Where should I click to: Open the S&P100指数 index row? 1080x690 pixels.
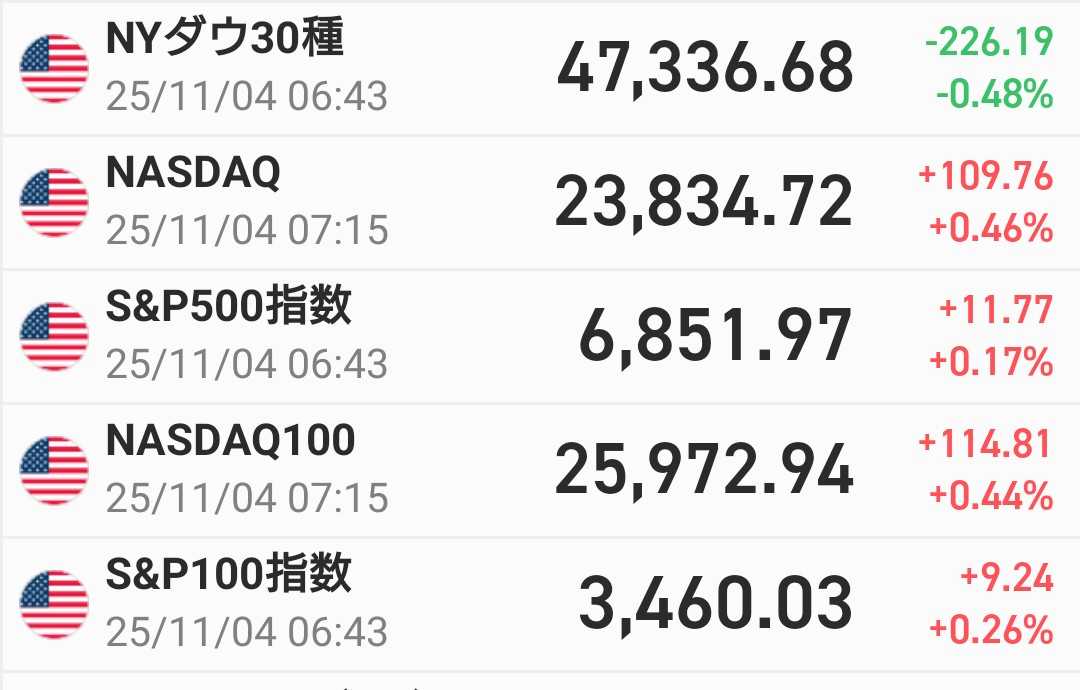click(x=540, y=604)
